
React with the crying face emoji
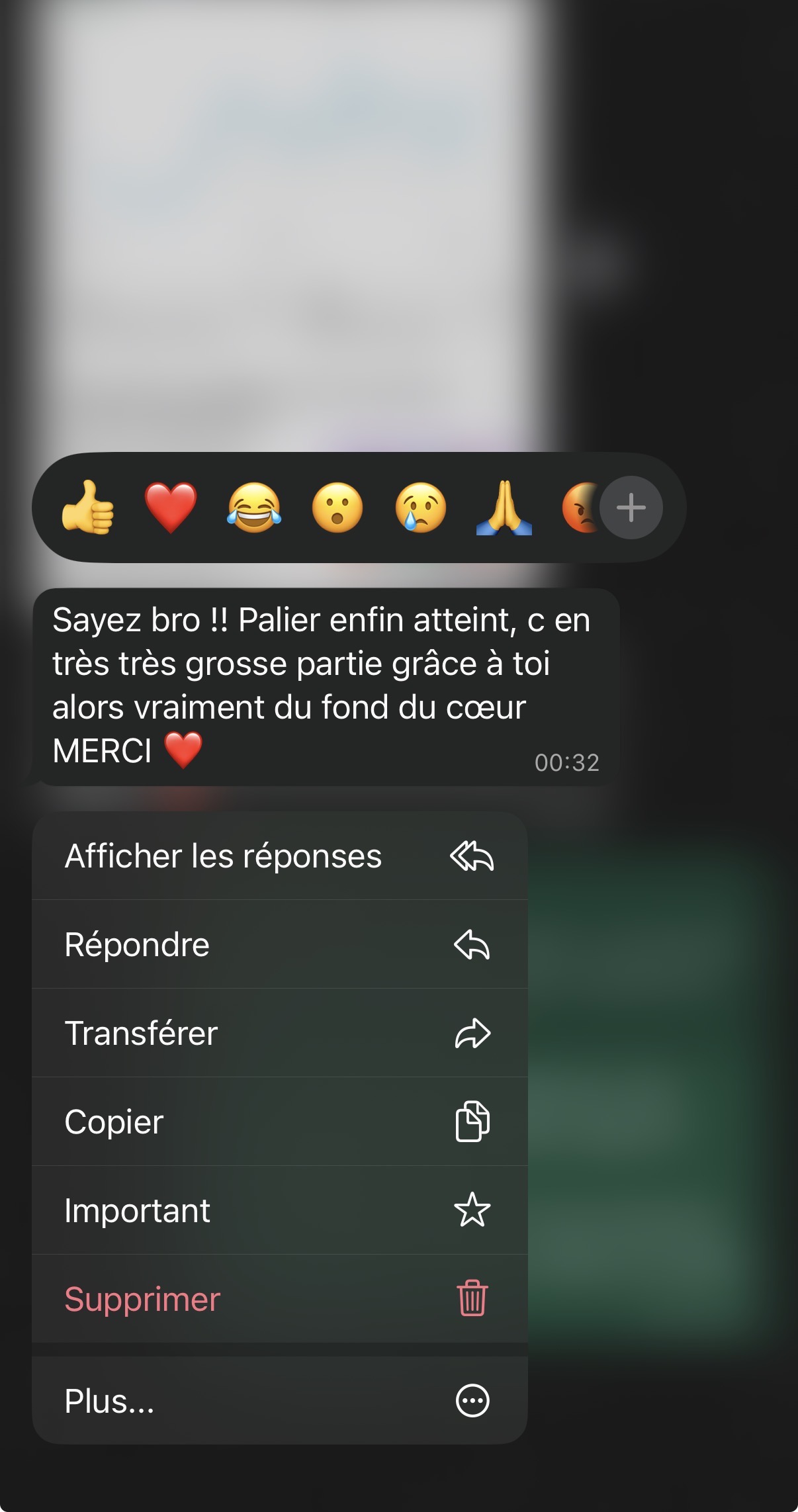[x=421, y=507]
